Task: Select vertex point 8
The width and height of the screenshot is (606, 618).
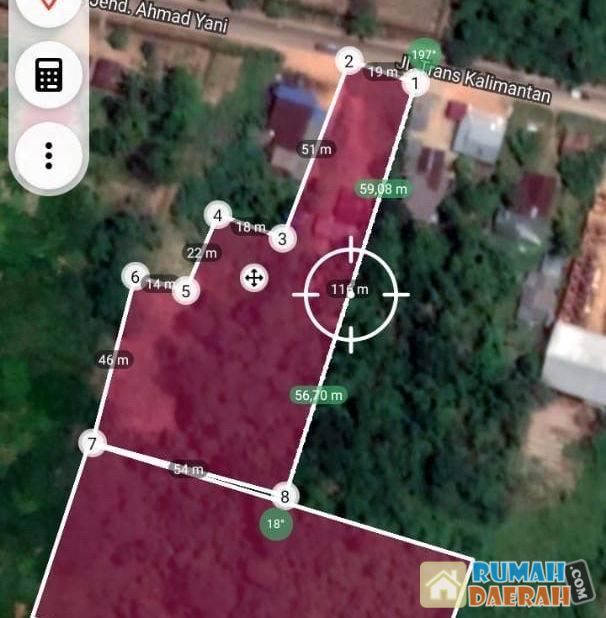Action: click(285, 496)
